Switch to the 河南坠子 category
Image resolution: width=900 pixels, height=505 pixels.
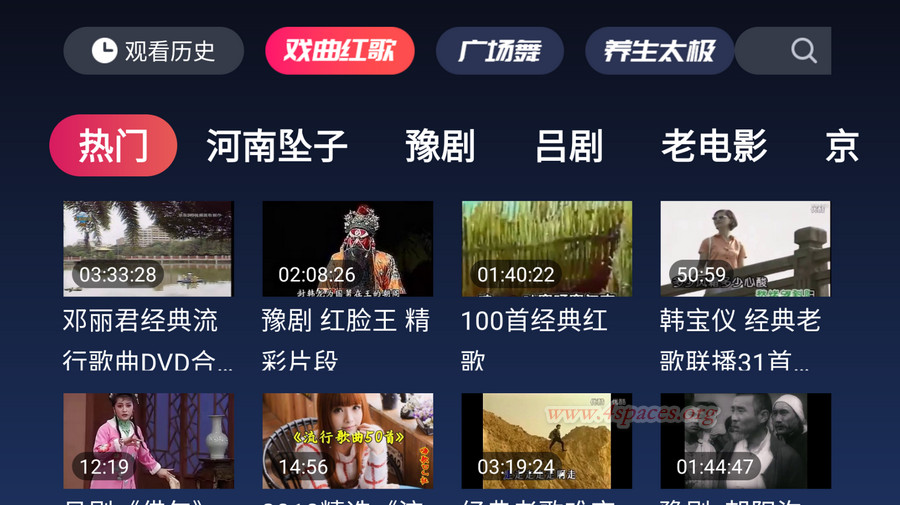pyautogui.click(x=276, y=146)
